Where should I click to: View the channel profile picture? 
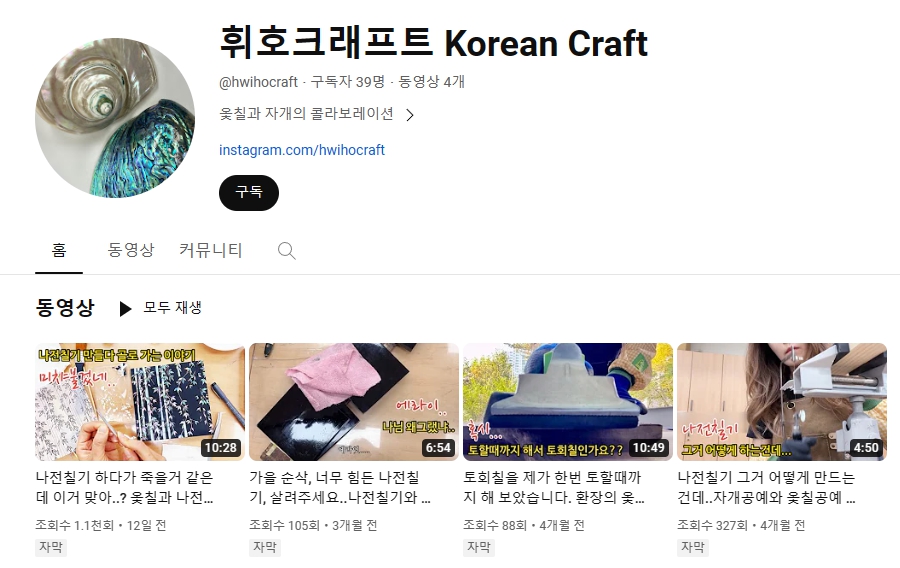[x=115, y=118]
